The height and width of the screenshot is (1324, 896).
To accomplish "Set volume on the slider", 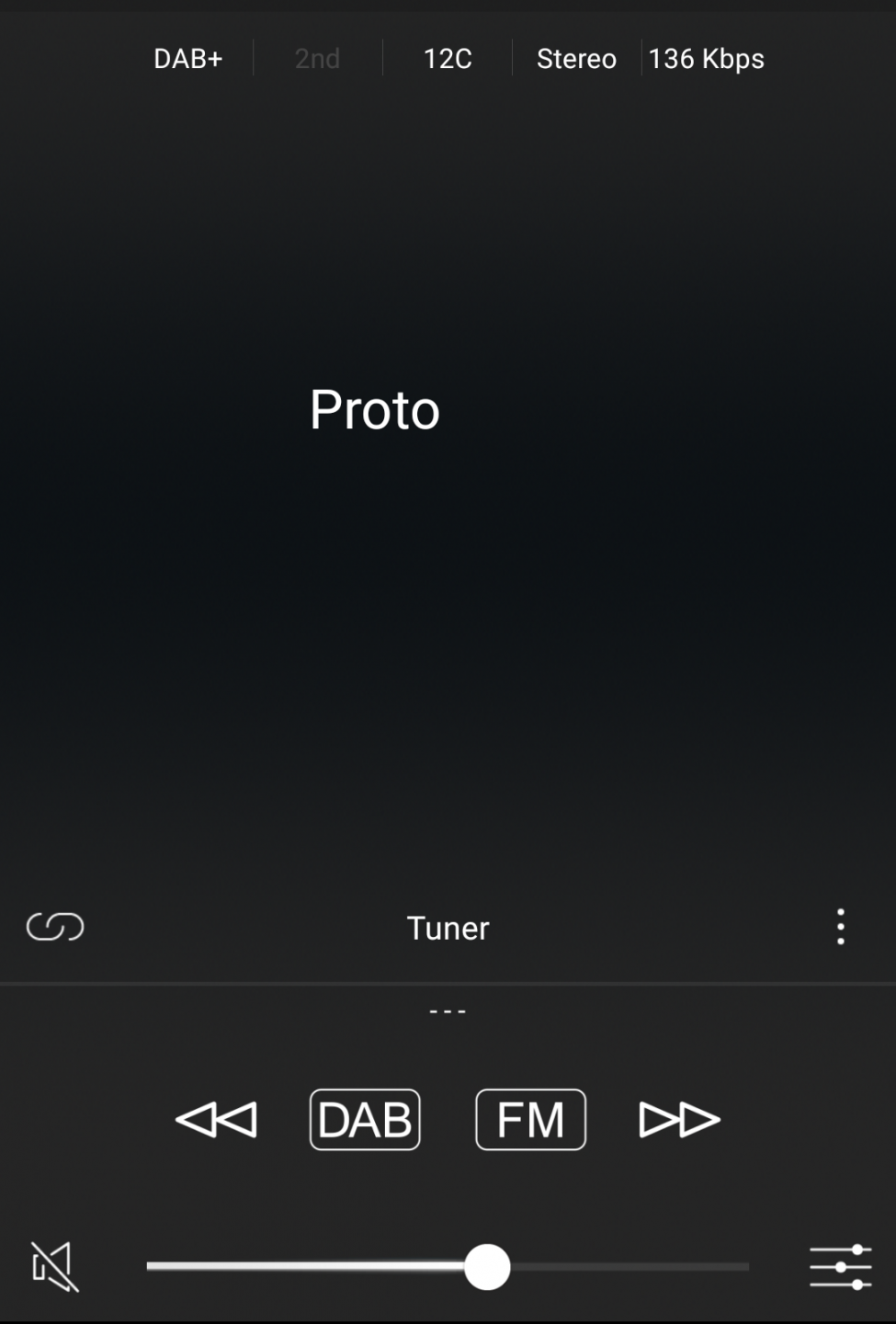I will 487,1267.
